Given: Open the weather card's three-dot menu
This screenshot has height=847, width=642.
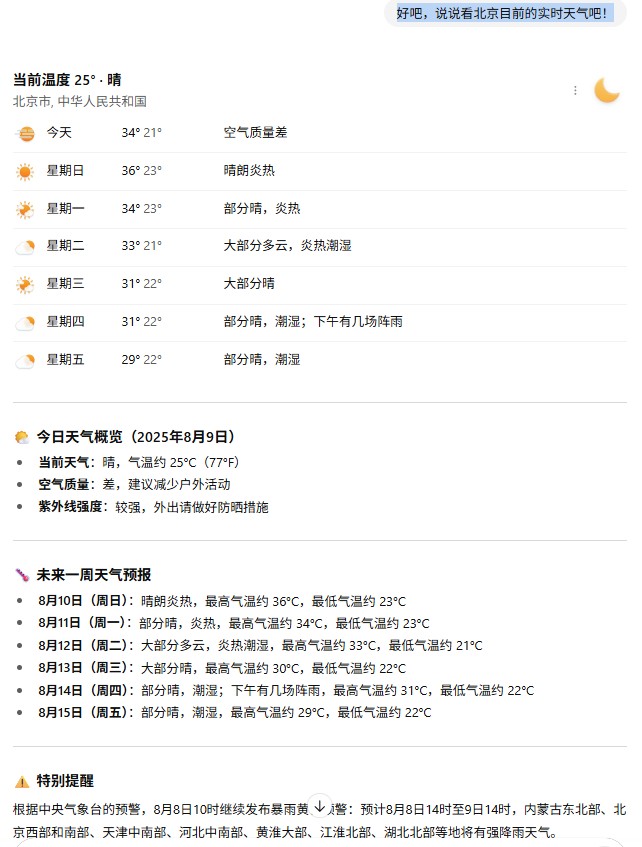Looking at the screenshot, I should click(575, 90).
